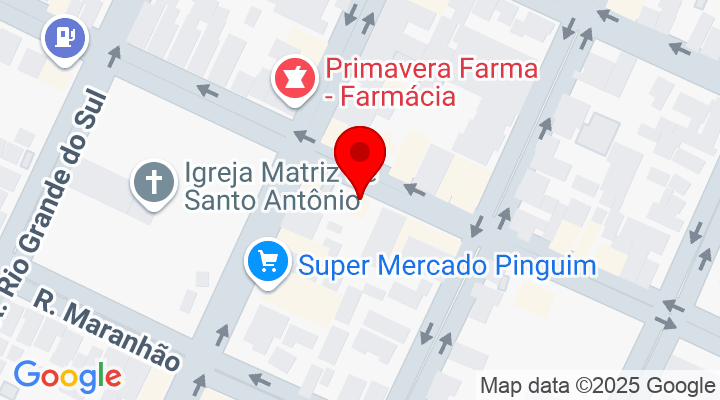Open Super Mercado Pinguim marker
This screenshot has width=720, height=400.
coord(268,264)
